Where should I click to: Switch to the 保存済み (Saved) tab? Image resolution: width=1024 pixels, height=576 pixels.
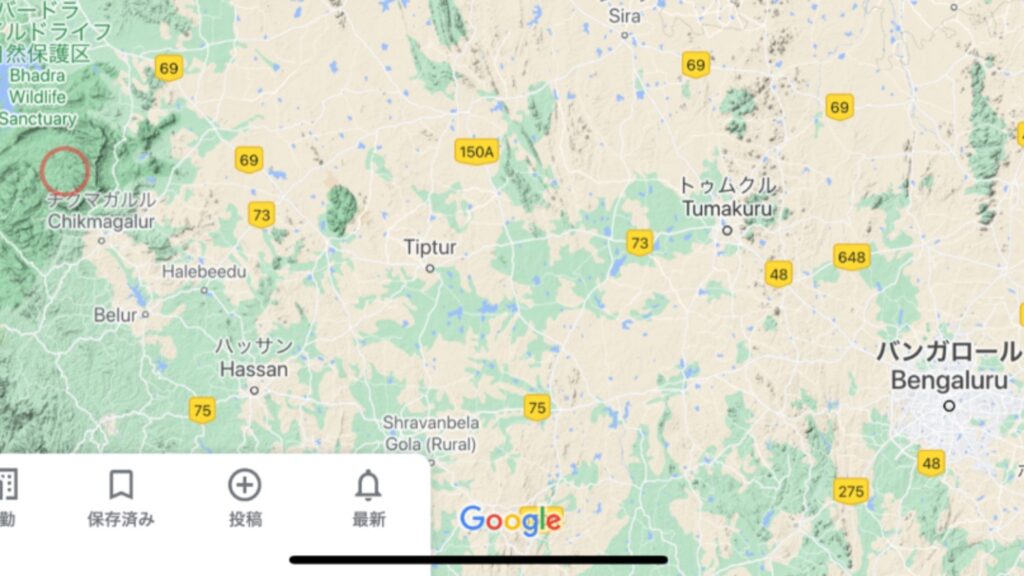coord(121,498)
